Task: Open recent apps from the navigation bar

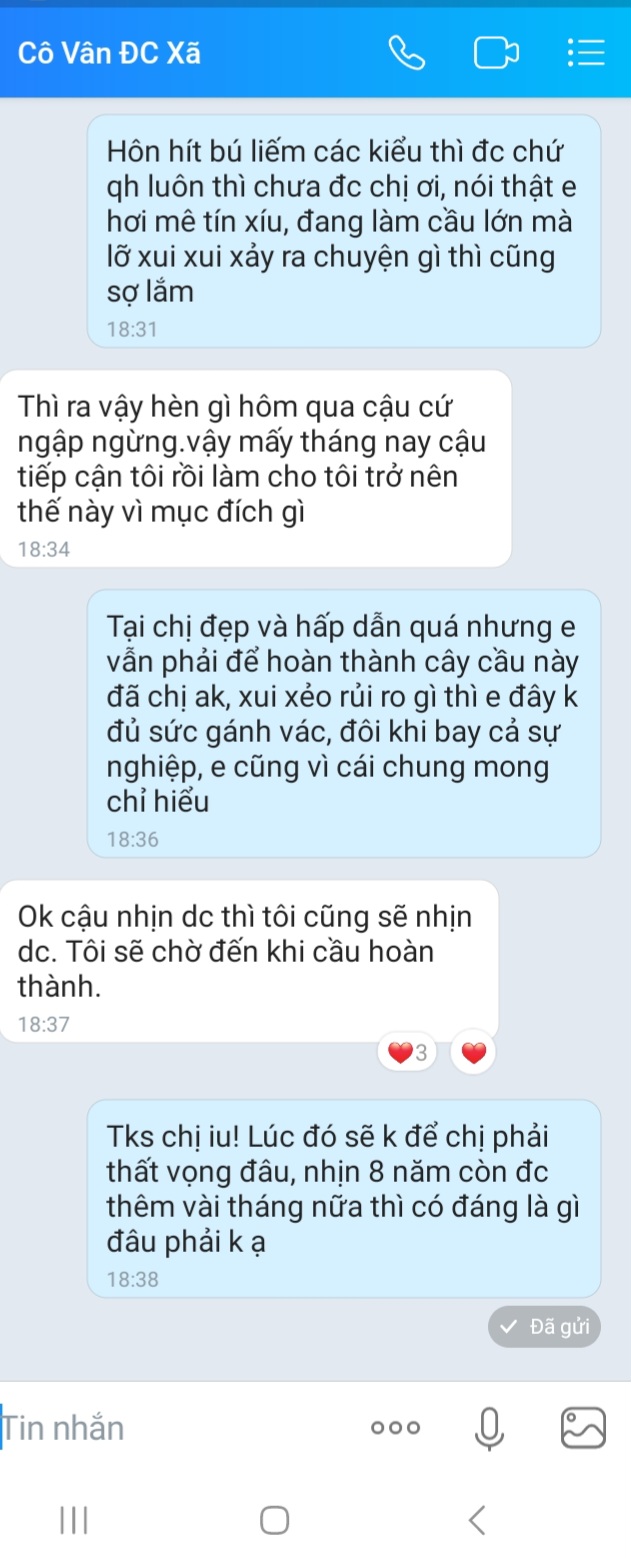Action: click(x=75, y=1520)
